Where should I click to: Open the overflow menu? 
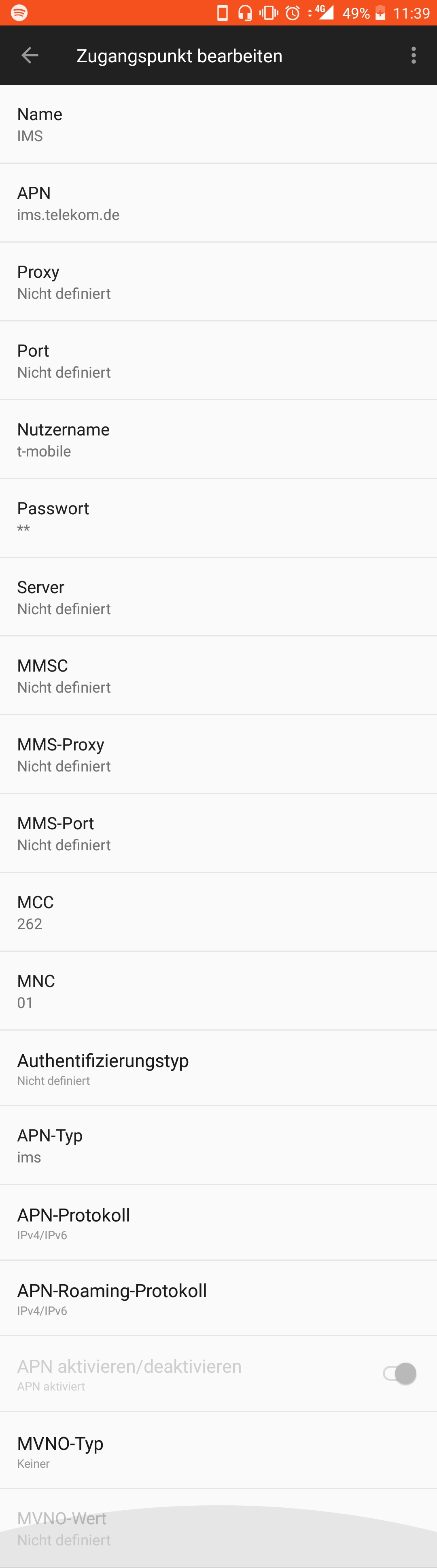tap(413, 55)
